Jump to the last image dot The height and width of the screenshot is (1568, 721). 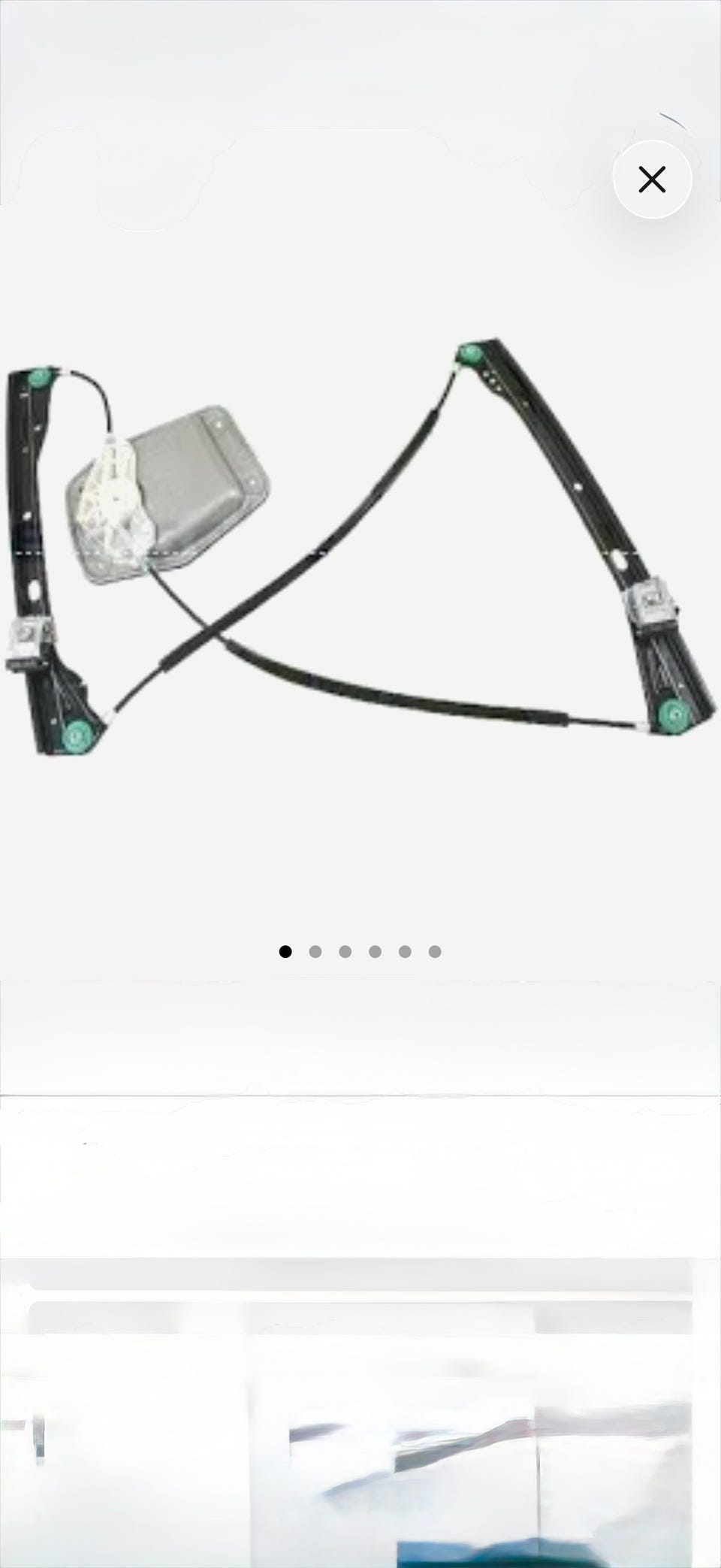435,952
